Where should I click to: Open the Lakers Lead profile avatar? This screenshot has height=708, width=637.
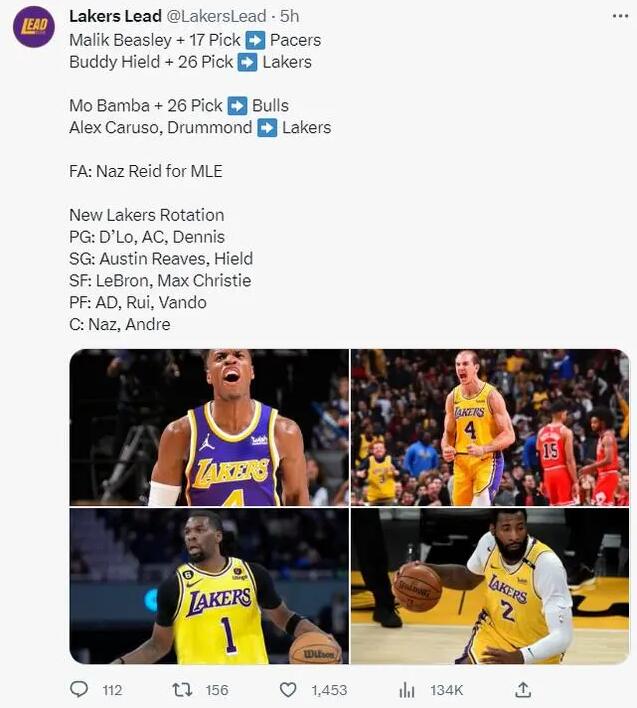pos(33,27)
